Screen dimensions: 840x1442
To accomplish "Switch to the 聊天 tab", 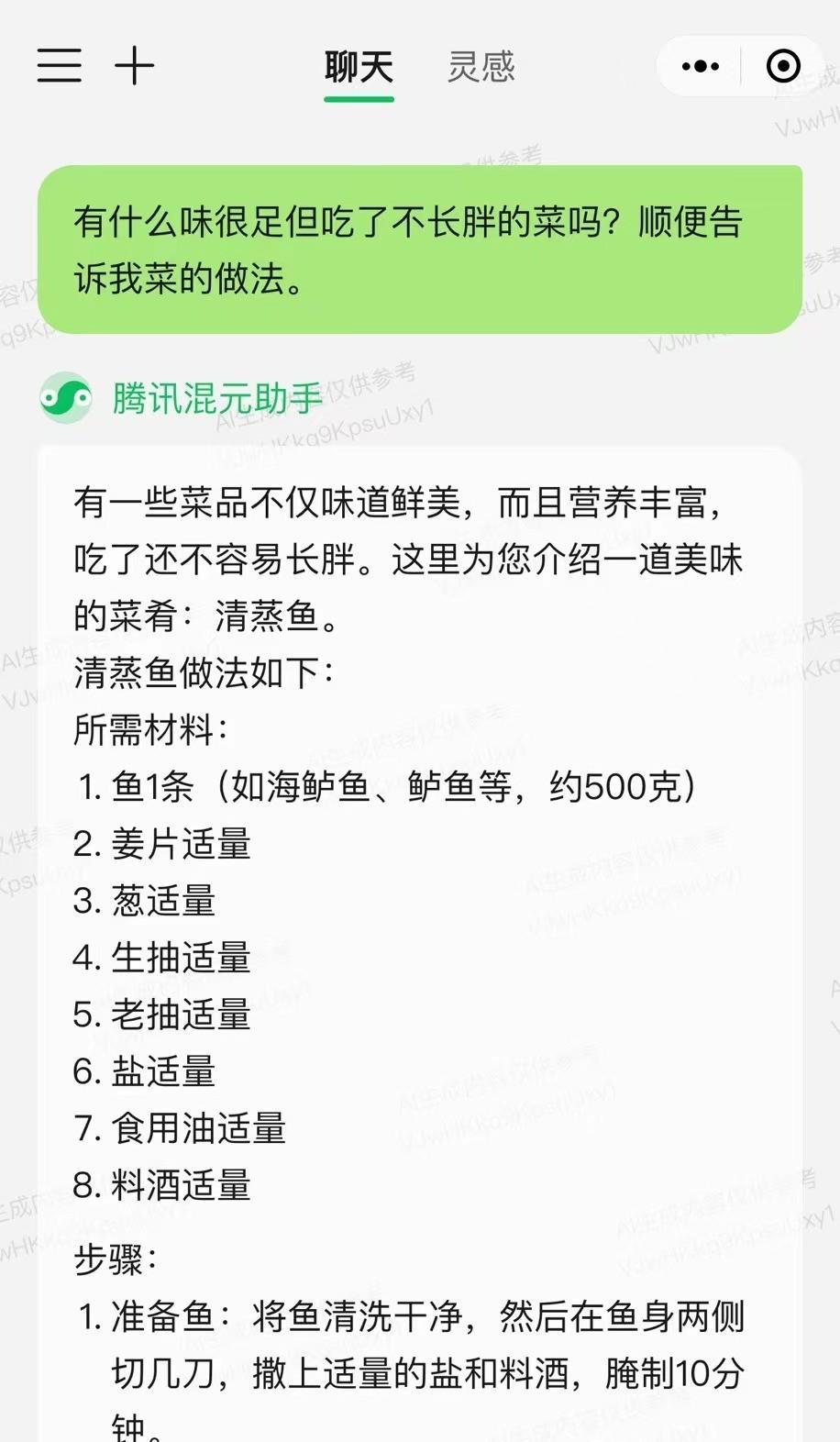I will tap(359, 67).
